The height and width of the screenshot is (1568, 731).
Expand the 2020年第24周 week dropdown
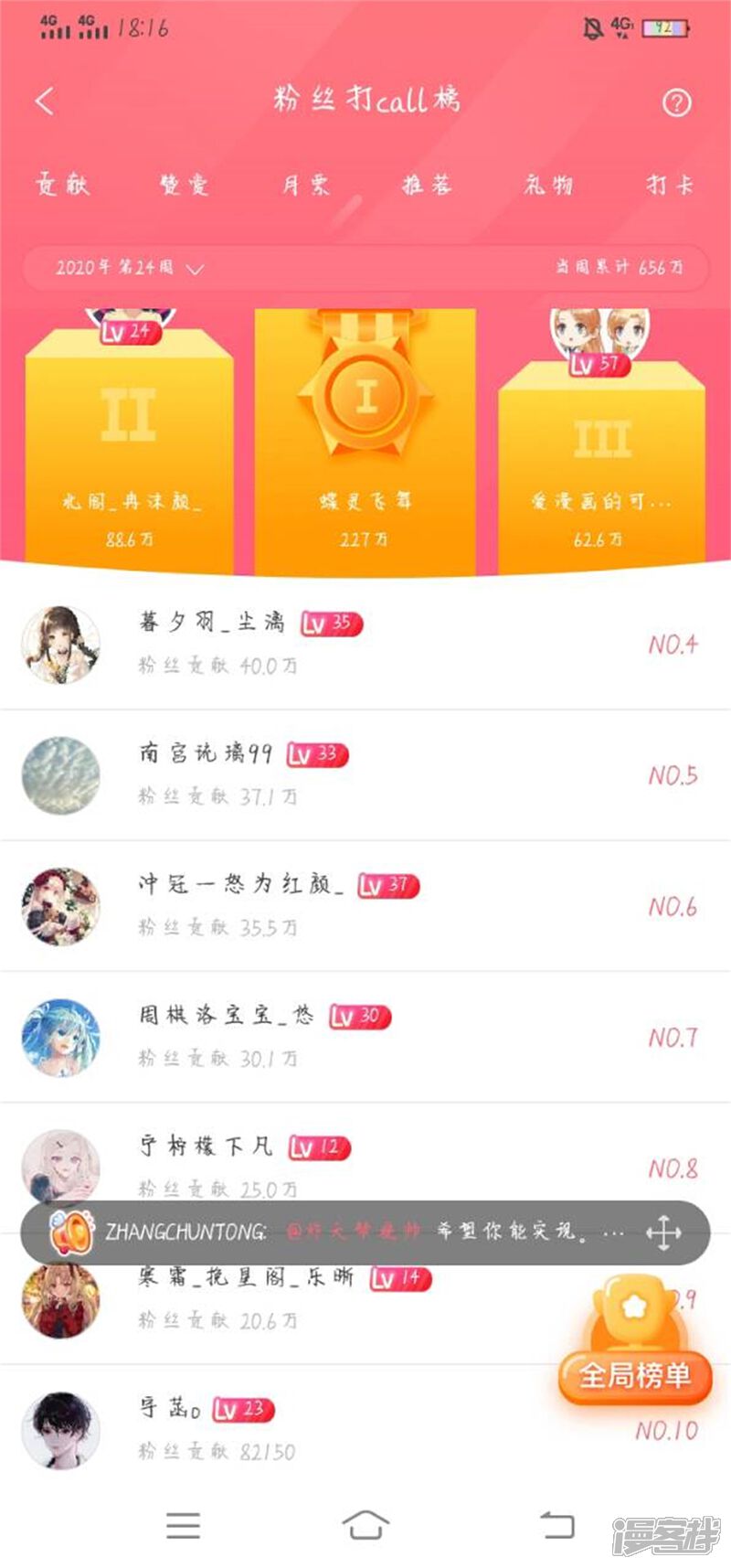[129, 268]
